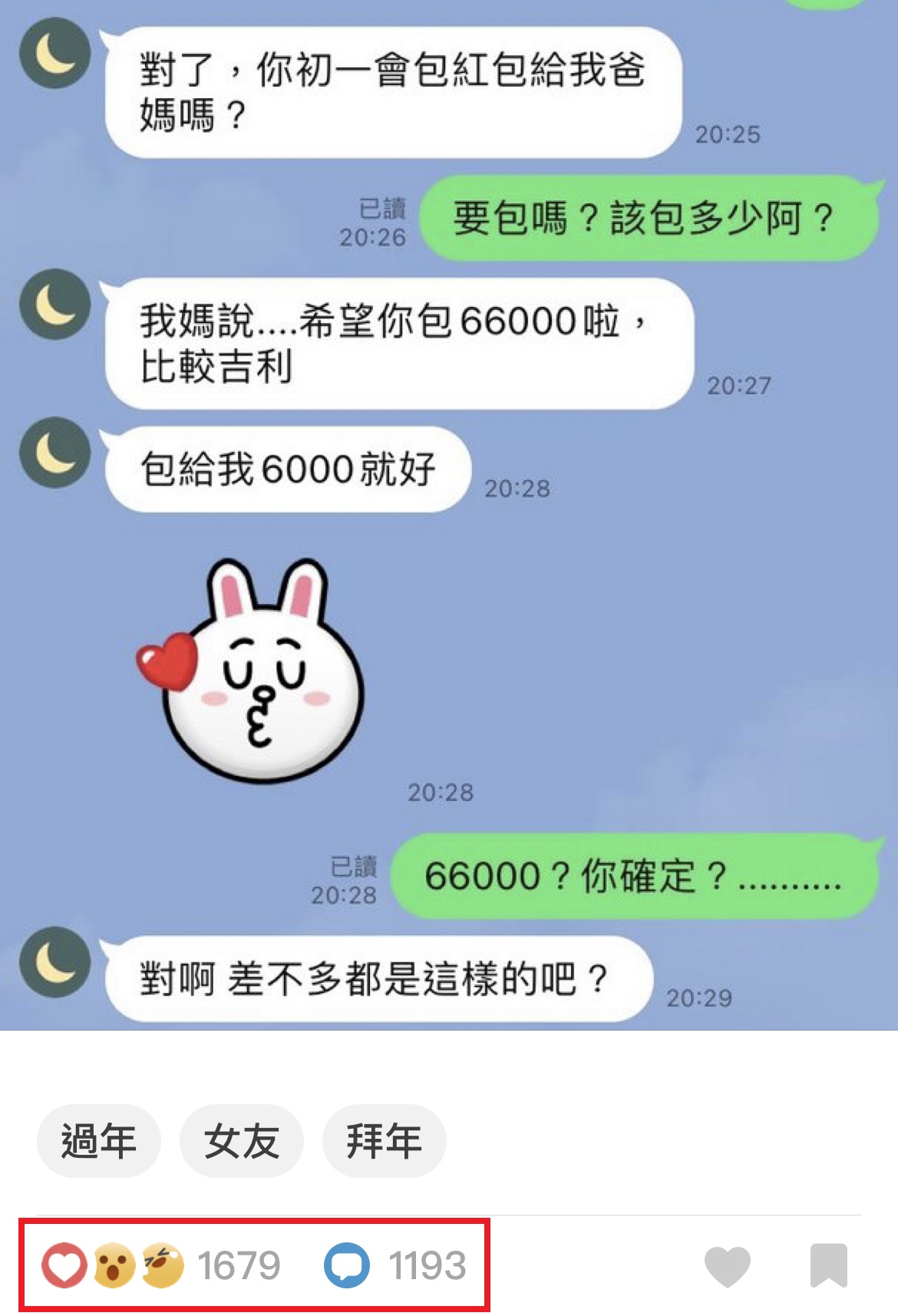Open the 1193 comments
Screen dimensions: 898x1316
point(395,1265)
